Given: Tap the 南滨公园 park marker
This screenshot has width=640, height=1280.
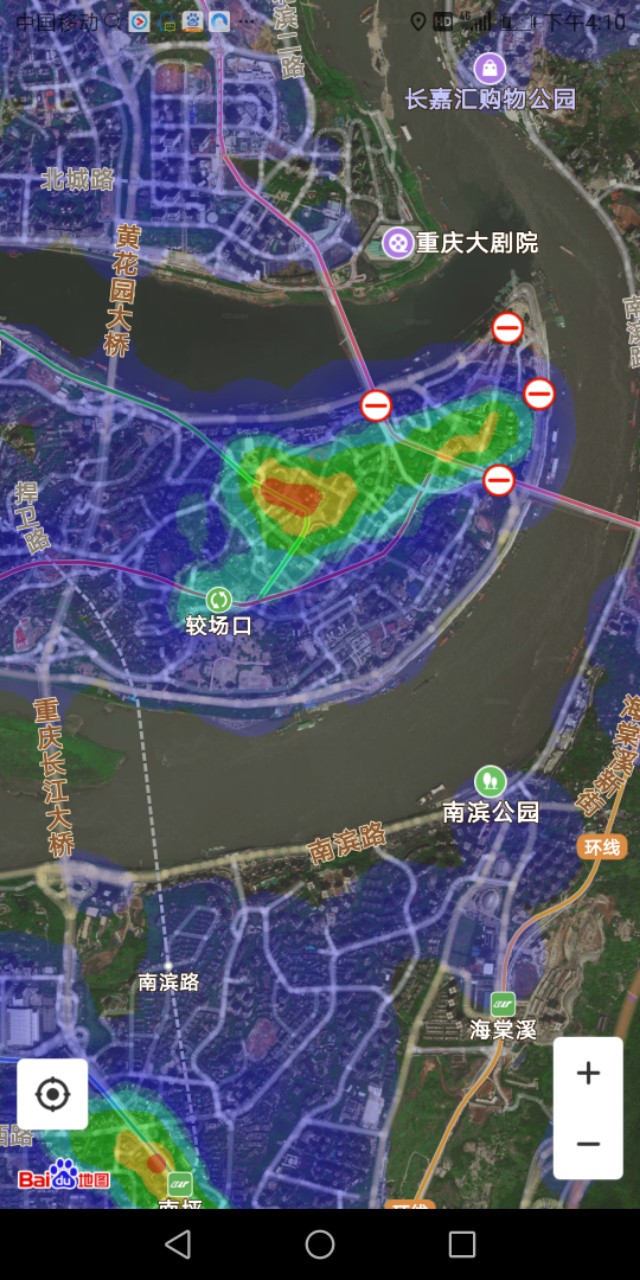Looking at the screenshot, I should (x=490, y=781).
